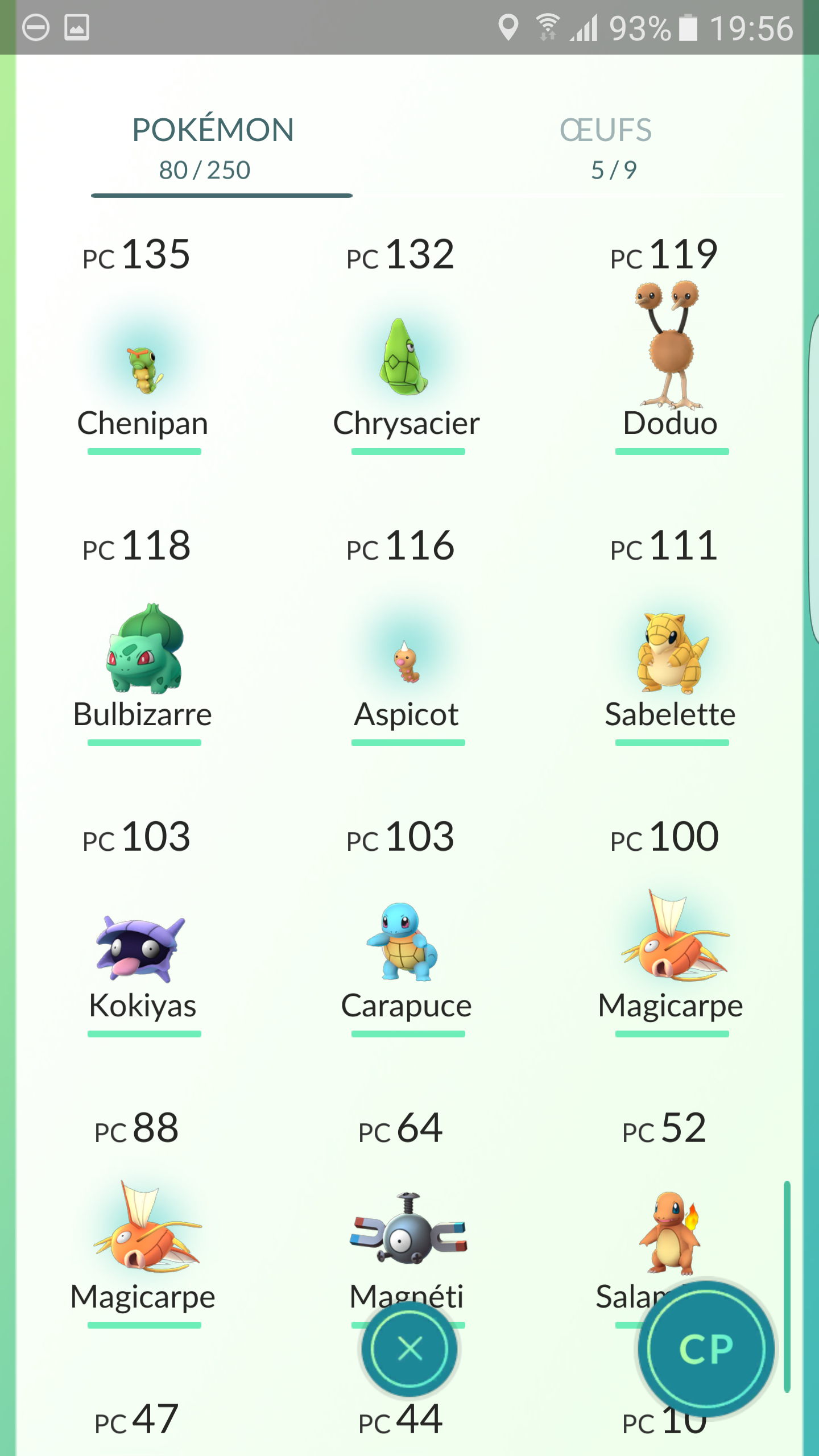Close the Pokémon list with X button
This screenshot has width=819, height=1456.
409,1349
